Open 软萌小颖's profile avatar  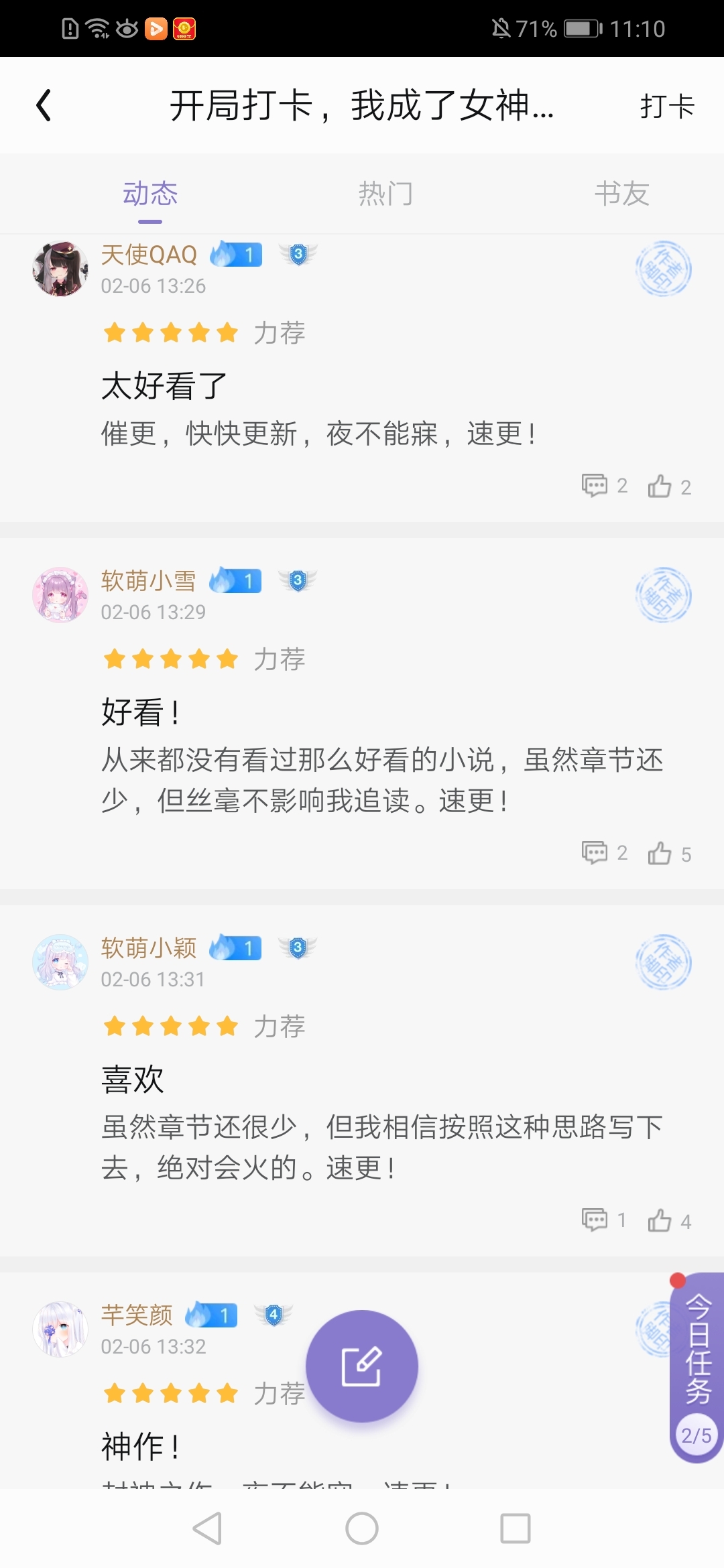[x=60, y=962]
